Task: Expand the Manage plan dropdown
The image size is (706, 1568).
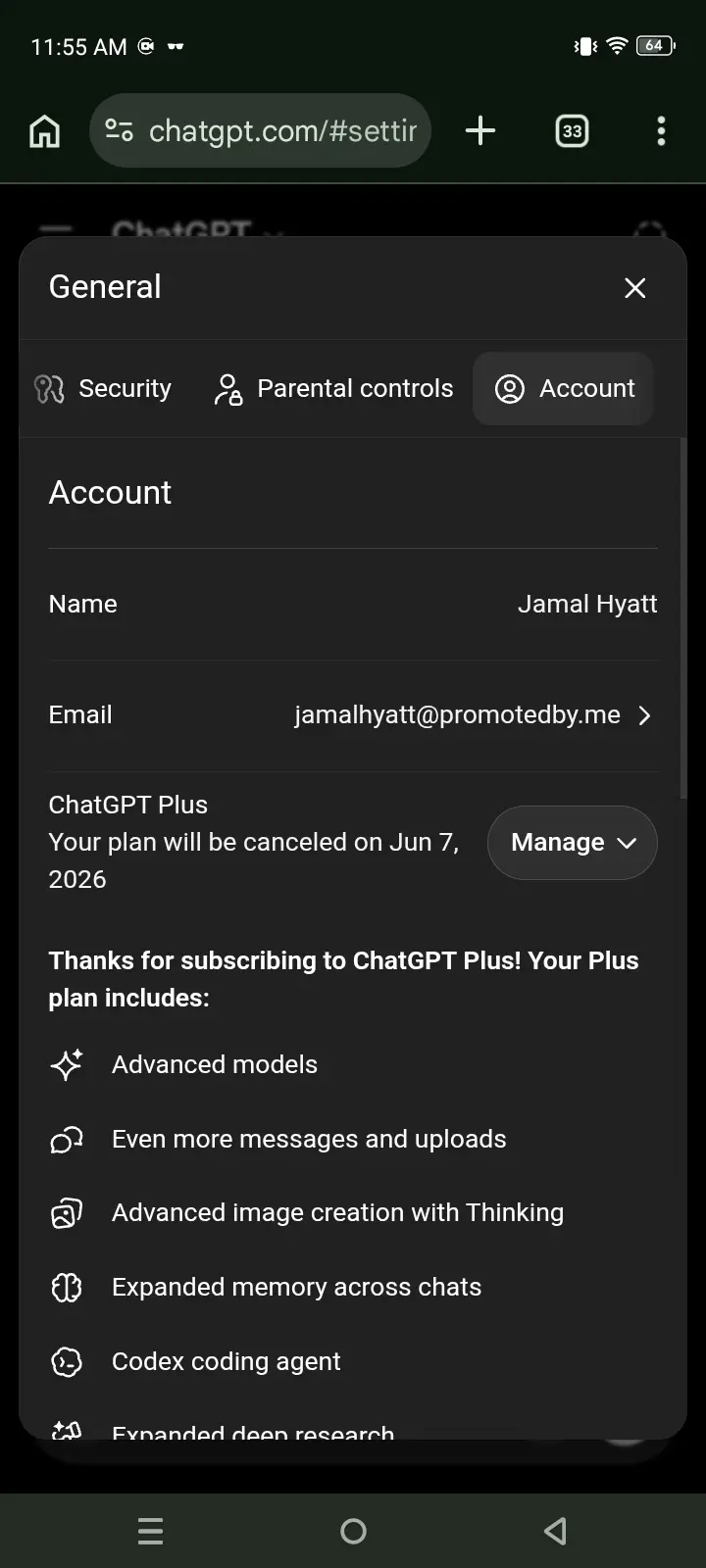Action: [x=573, y=843]
